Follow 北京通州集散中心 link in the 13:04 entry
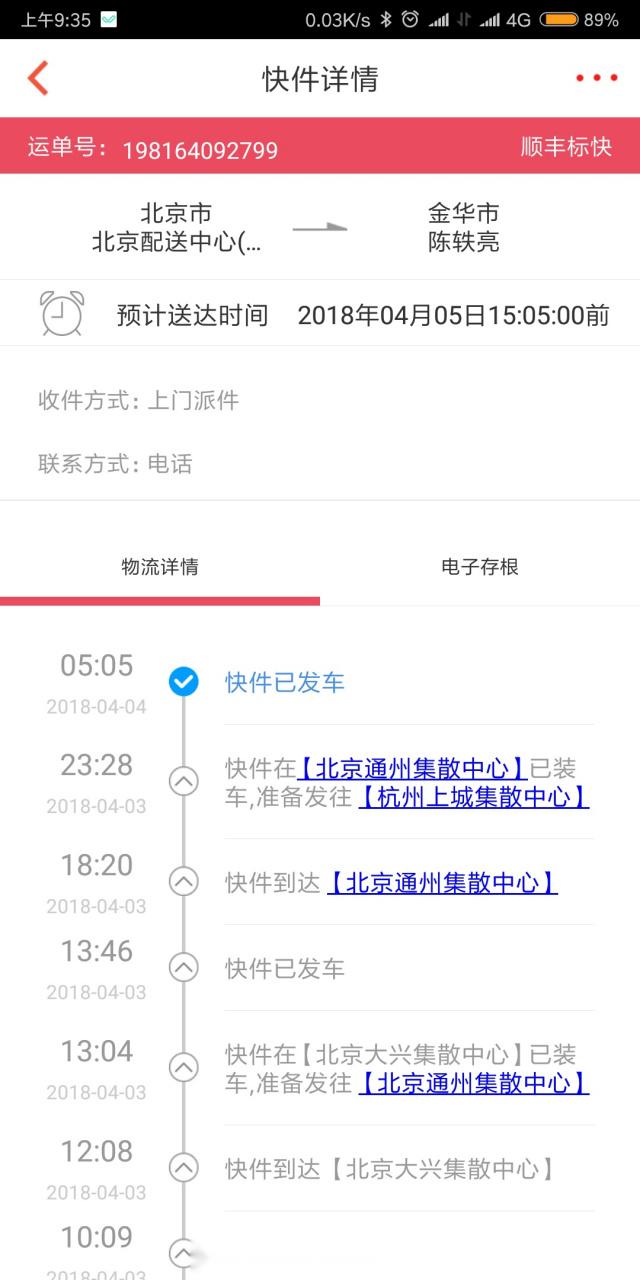This screenshot has height=1280, width=640. point(473,1083)
